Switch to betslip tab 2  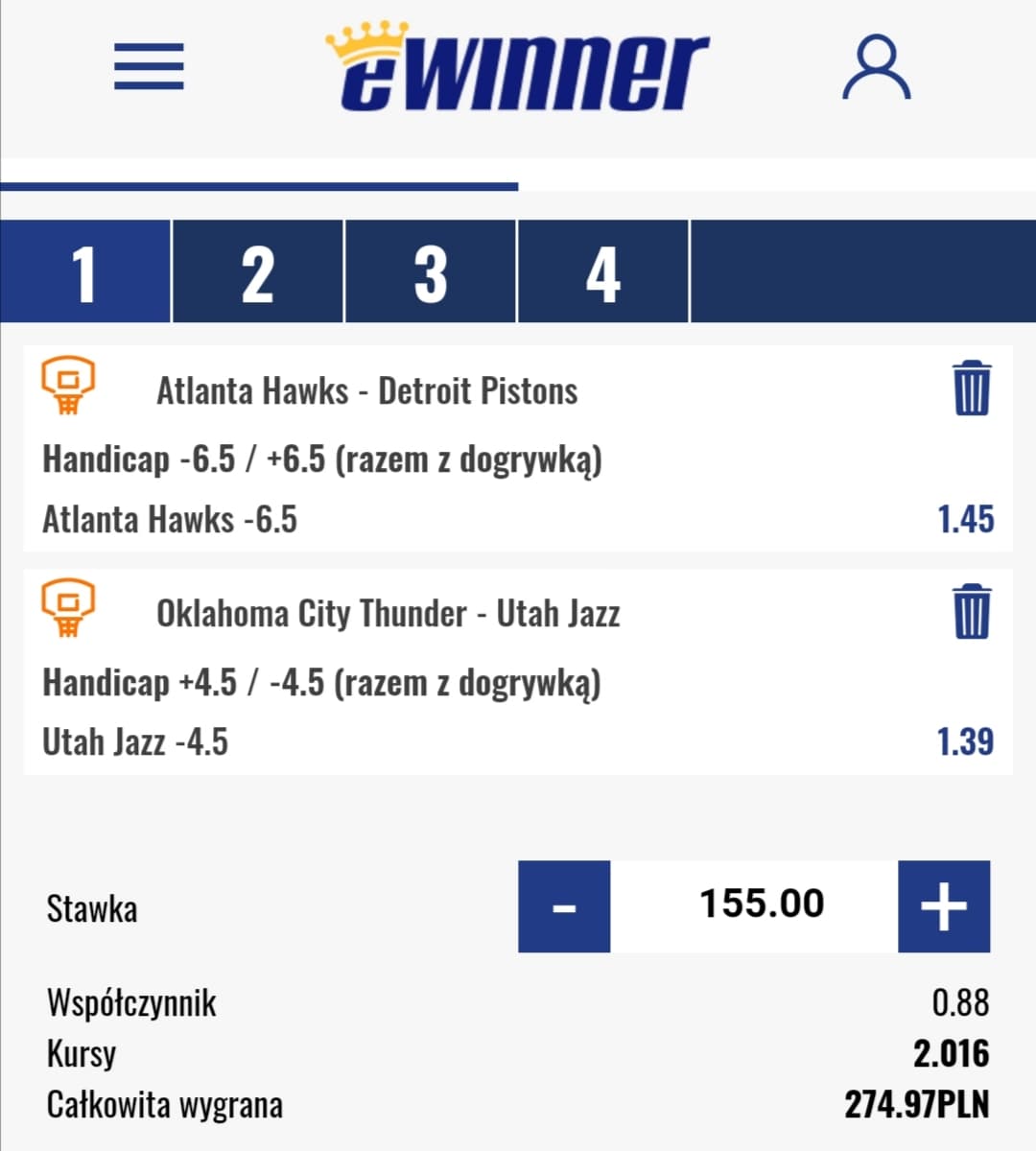click(257, 272)
